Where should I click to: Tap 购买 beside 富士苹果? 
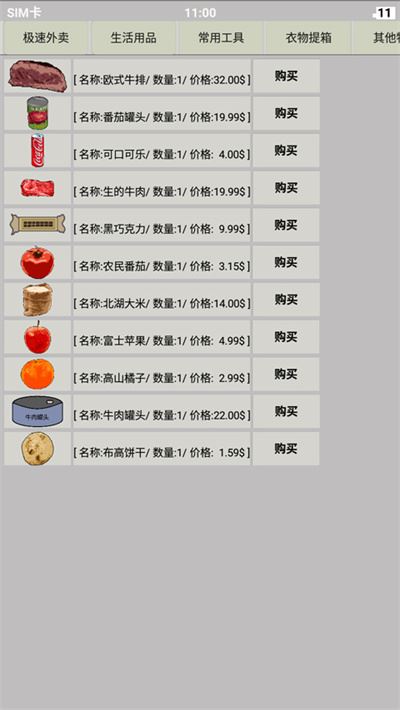(286, 336)
